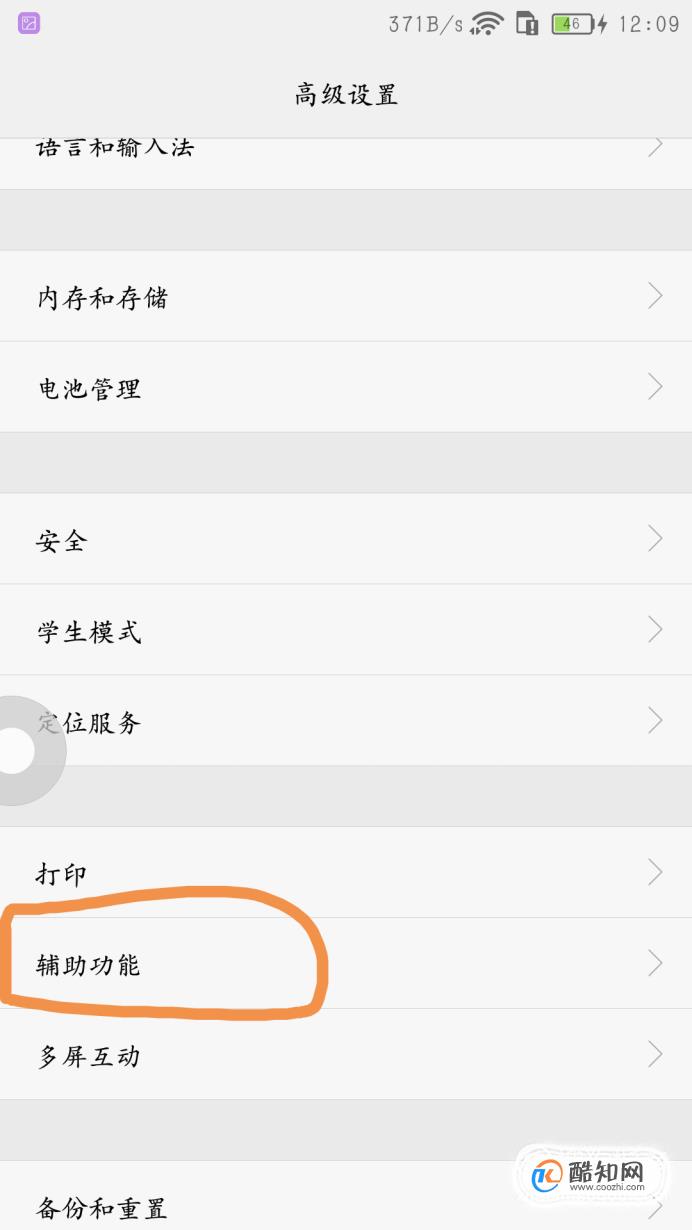Open 电池管理
Image resolution: width=692 pixels, height=1230 pixels.
coord(346,387)
